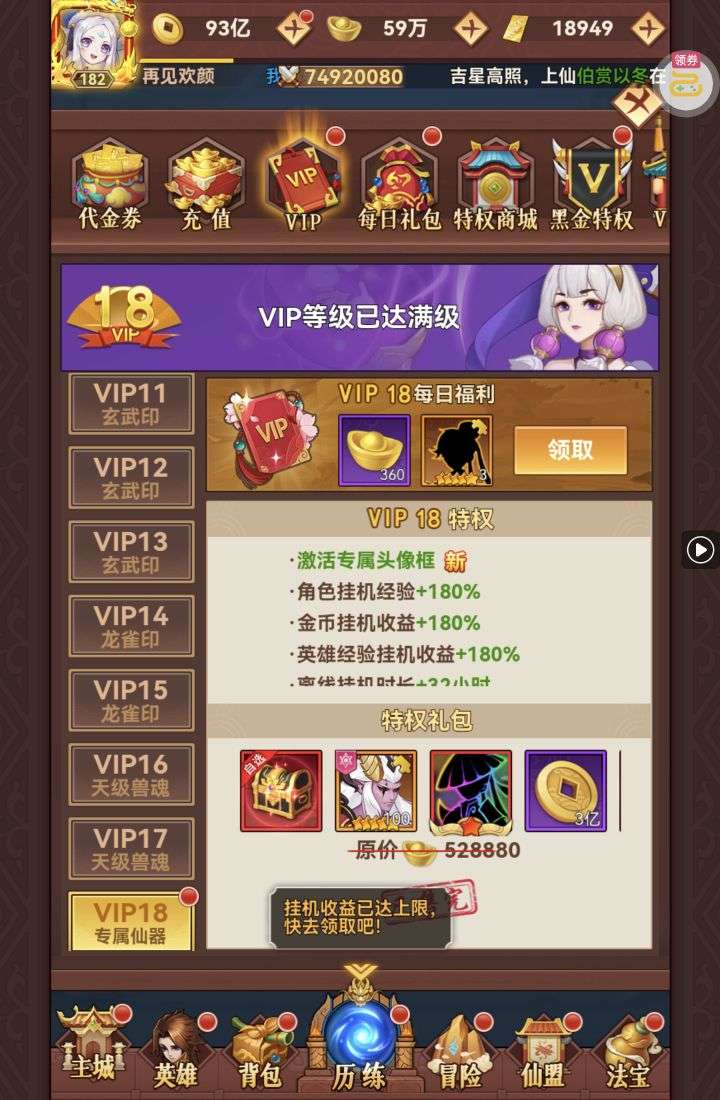
Task: Open the 充值 recharge section
Action: pos(206,185)
